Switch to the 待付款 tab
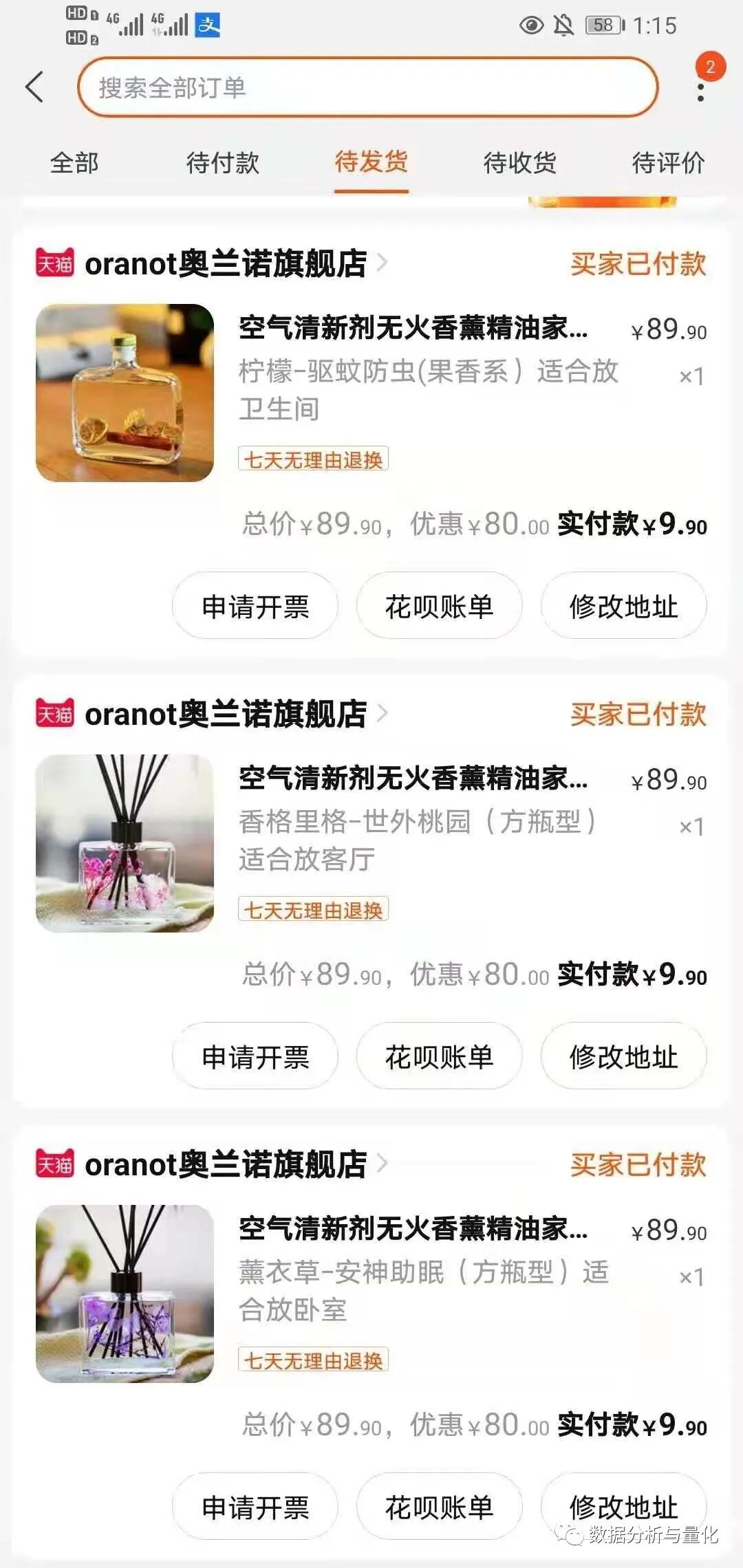 (222, 163)
